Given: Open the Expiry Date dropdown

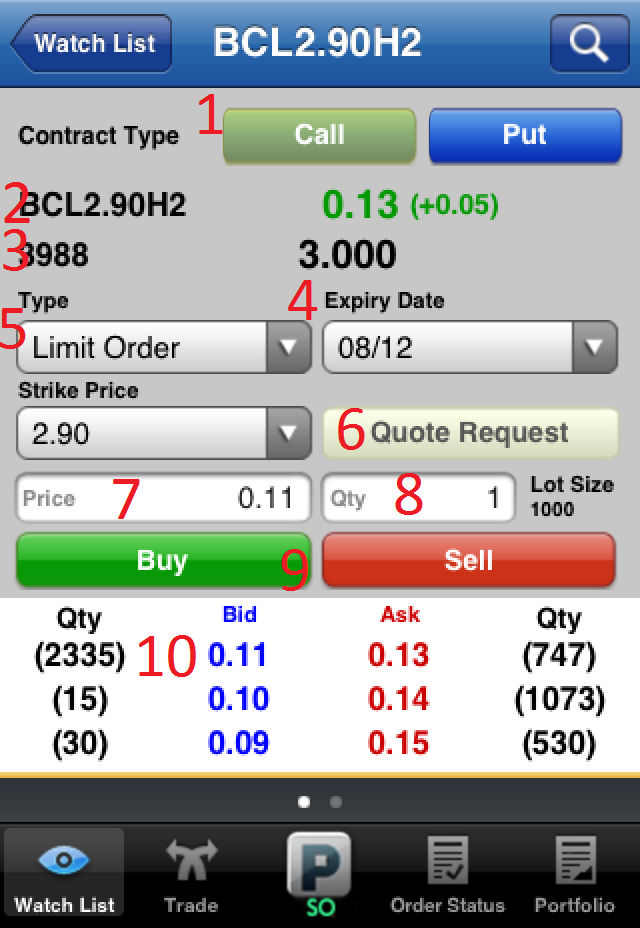Looking at the screenshot, I should pos(470,347).
